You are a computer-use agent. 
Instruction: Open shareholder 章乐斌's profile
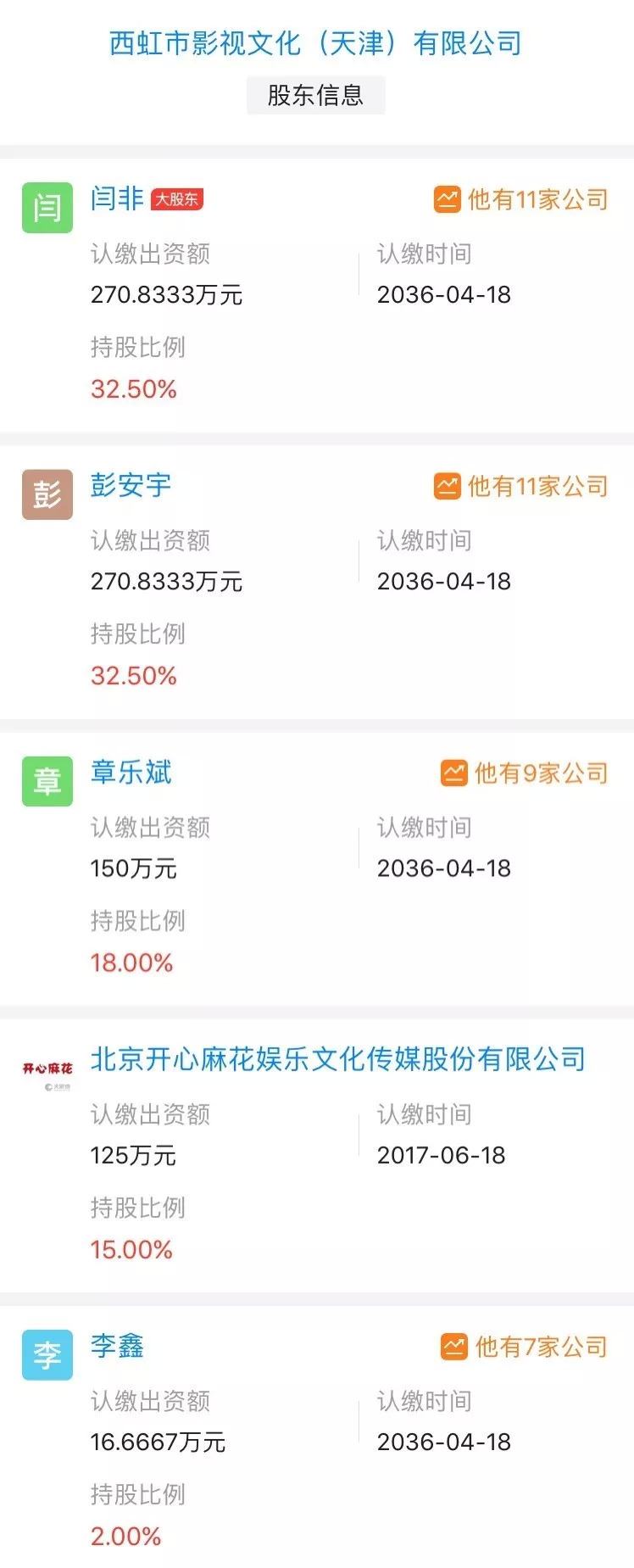(131, 773)
